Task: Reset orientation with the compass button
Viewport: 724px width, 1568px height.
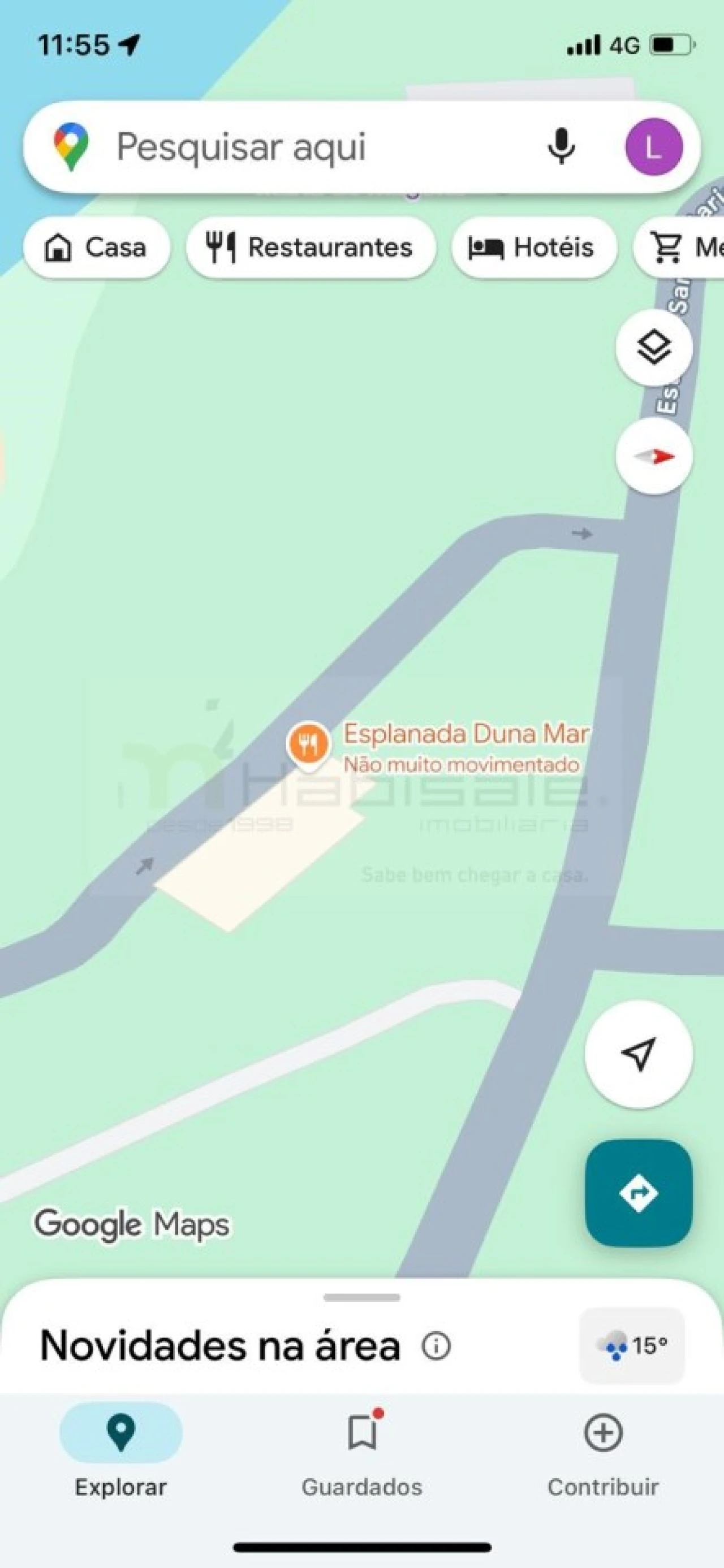Action: pos(653,456)
